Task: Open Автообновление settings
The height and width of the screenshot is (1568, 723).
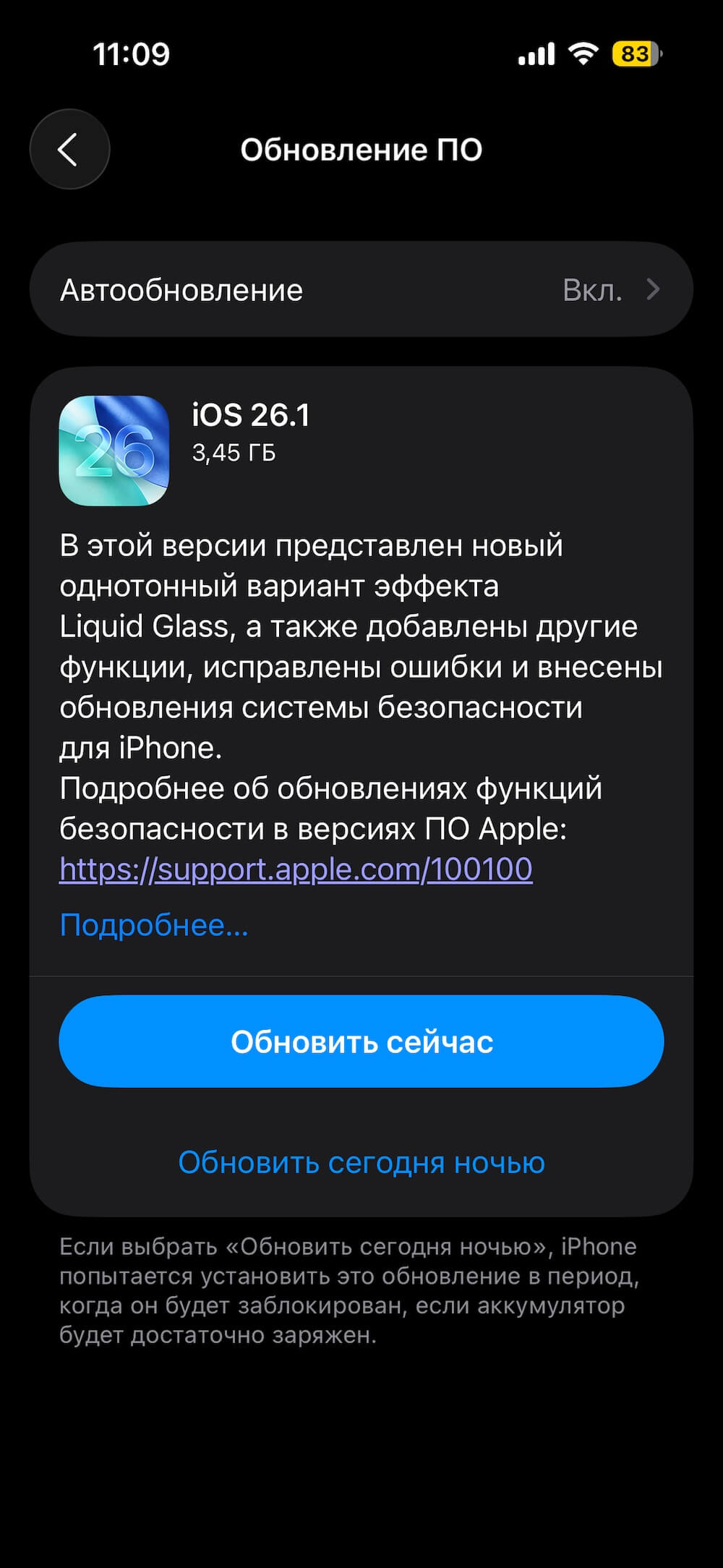Action: click(x=361, y=289)
